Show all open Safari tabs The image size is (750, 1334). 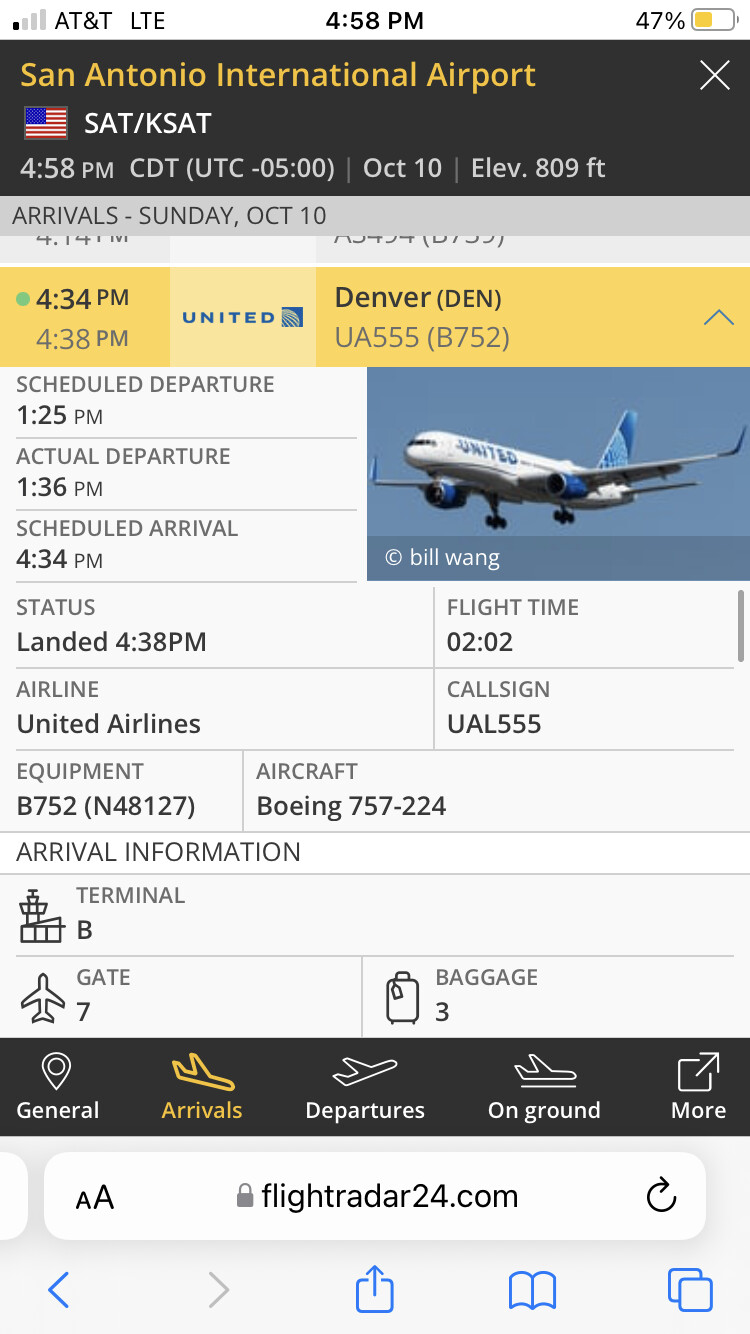690,1290
